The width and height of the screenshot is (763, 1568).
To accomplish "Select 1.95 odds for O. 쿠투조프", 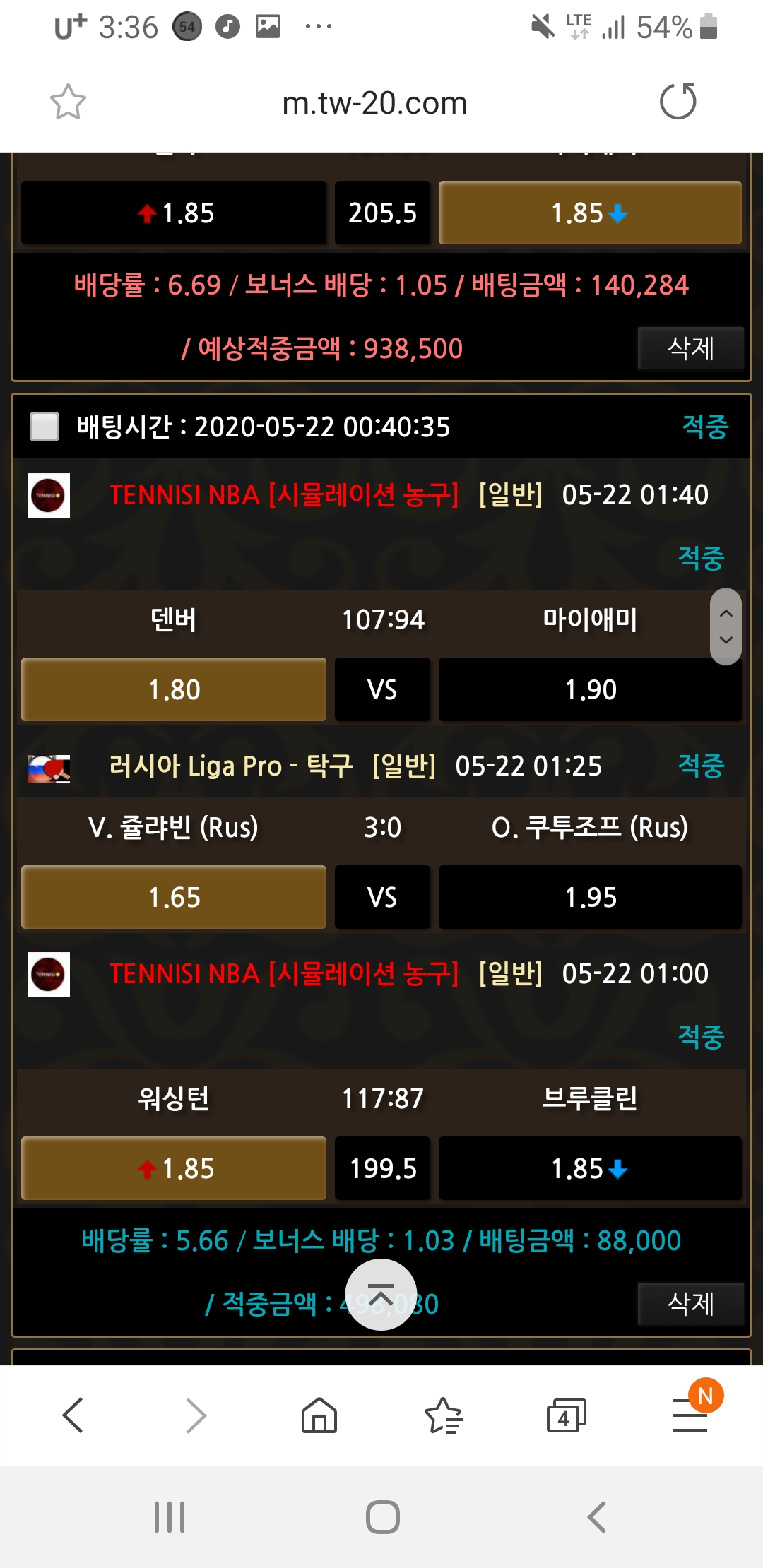I will 590,897.
